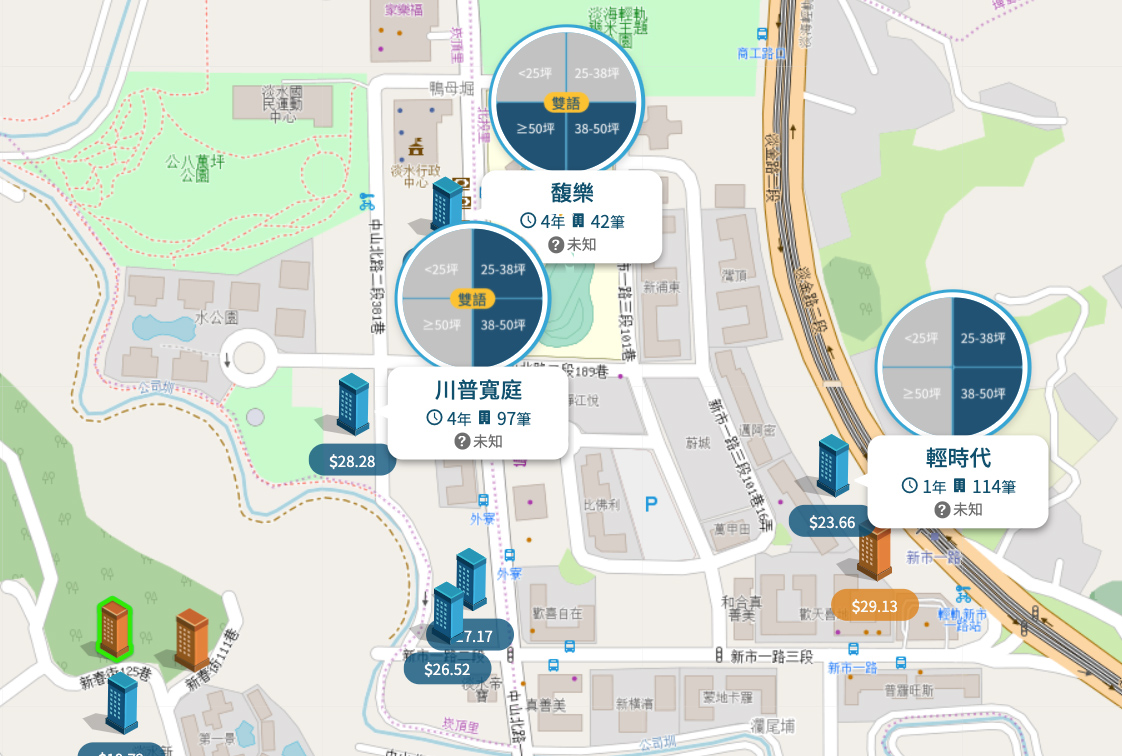Open the 馥樂 property info card
Viewport: 1122px width, 756px height.
pos(572,215)
